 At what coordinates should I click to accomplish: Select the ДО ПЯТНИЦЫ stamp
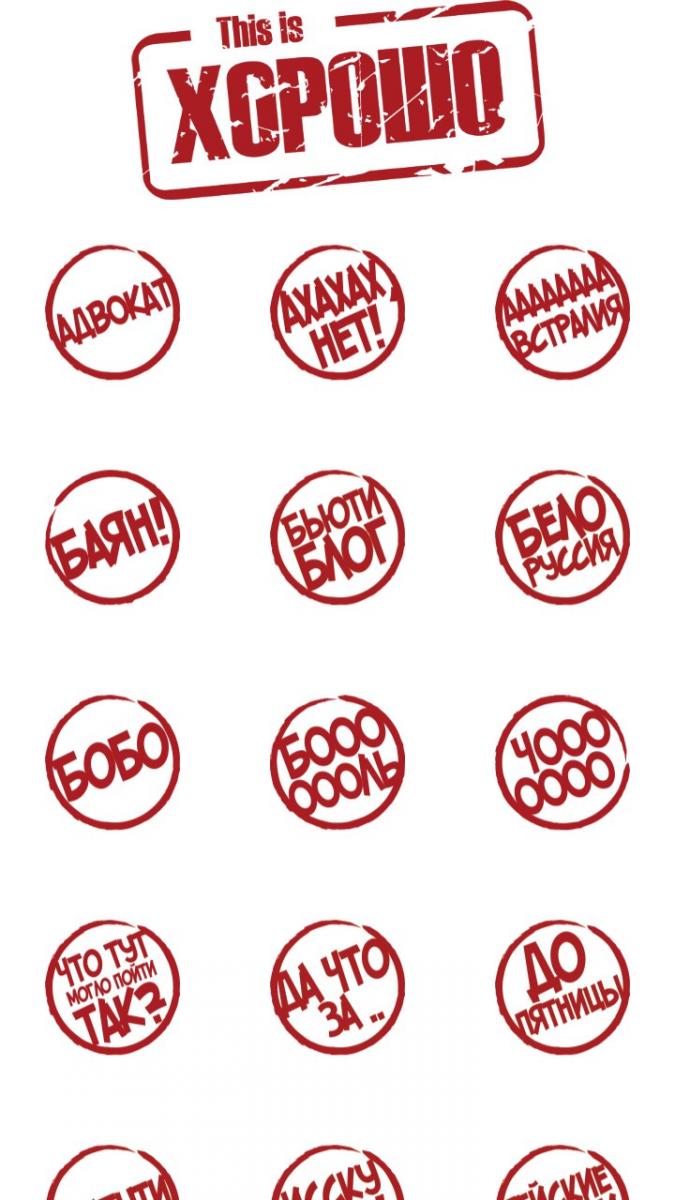click(x=562, y=987)
